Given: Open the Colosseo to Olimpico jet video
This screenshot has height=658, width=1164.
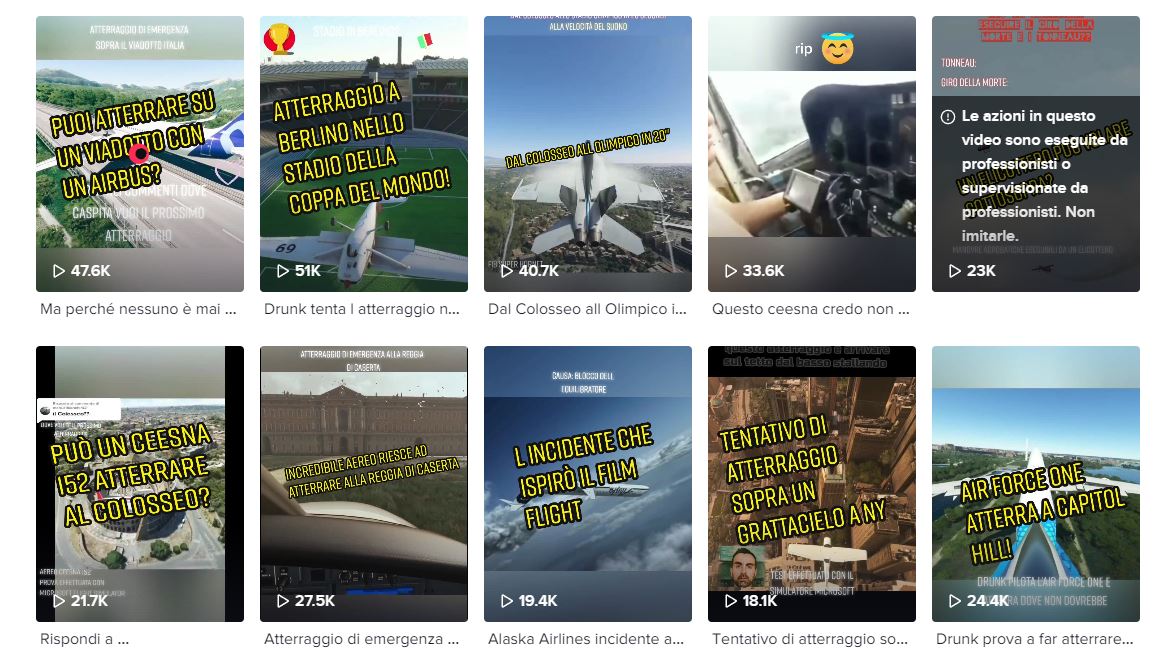Looking at the screenshot, I should pos(588,154).
